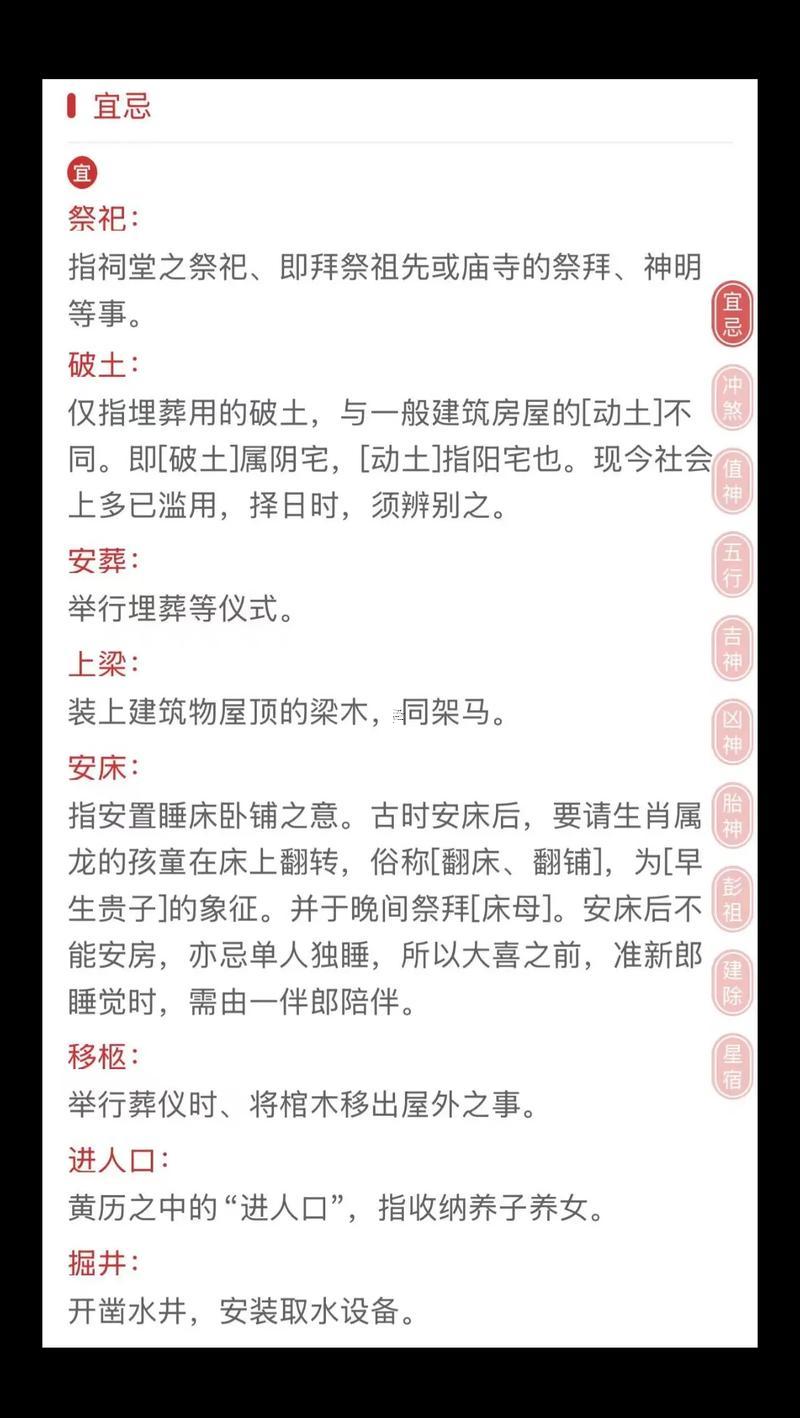Jump to the 冲煞 section
This screenshot has height=1418, width=800.
(732, 397)
